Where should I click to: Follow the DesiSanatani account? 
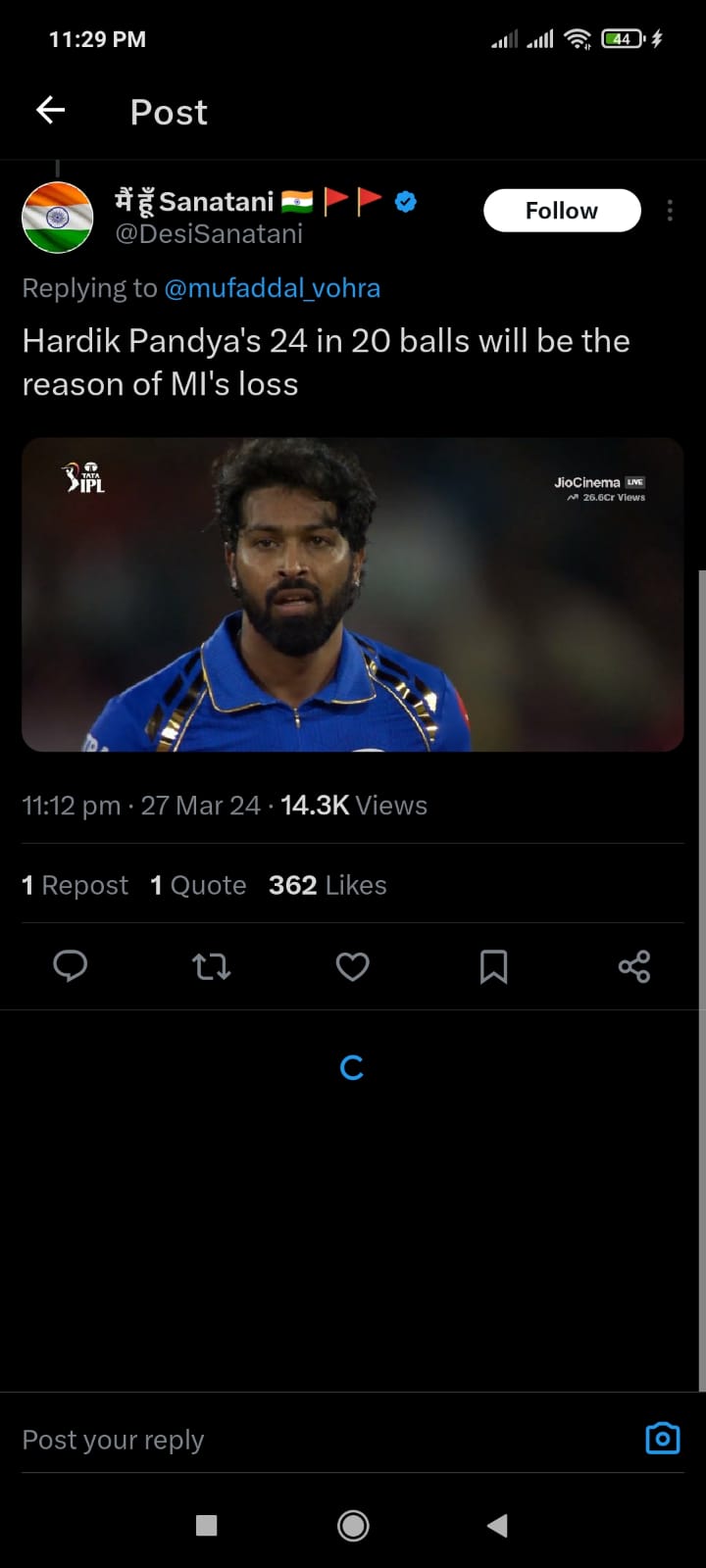pos(562,211)
